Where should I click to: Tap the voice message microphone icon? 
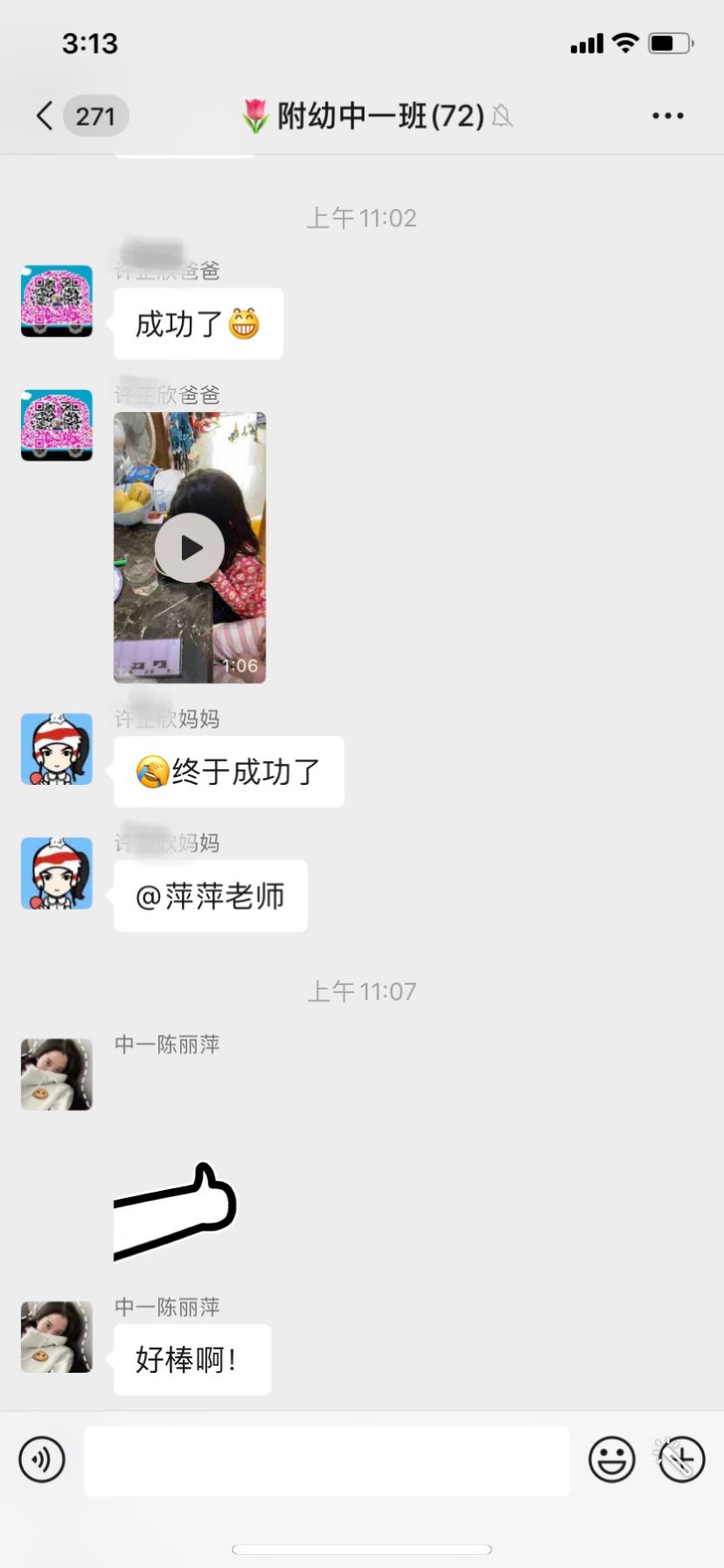[41, 1459]
